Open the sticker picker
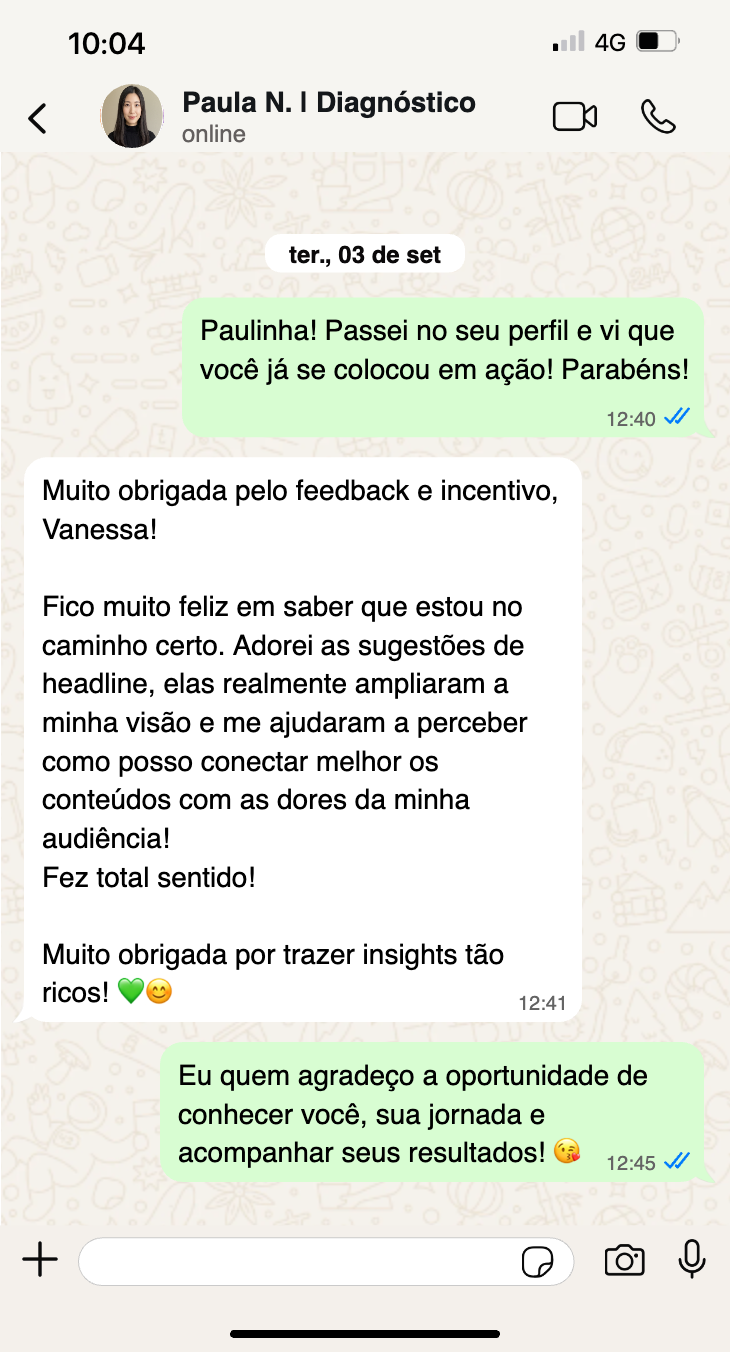The image size is (730, 1352). (x=538, y=1262)
